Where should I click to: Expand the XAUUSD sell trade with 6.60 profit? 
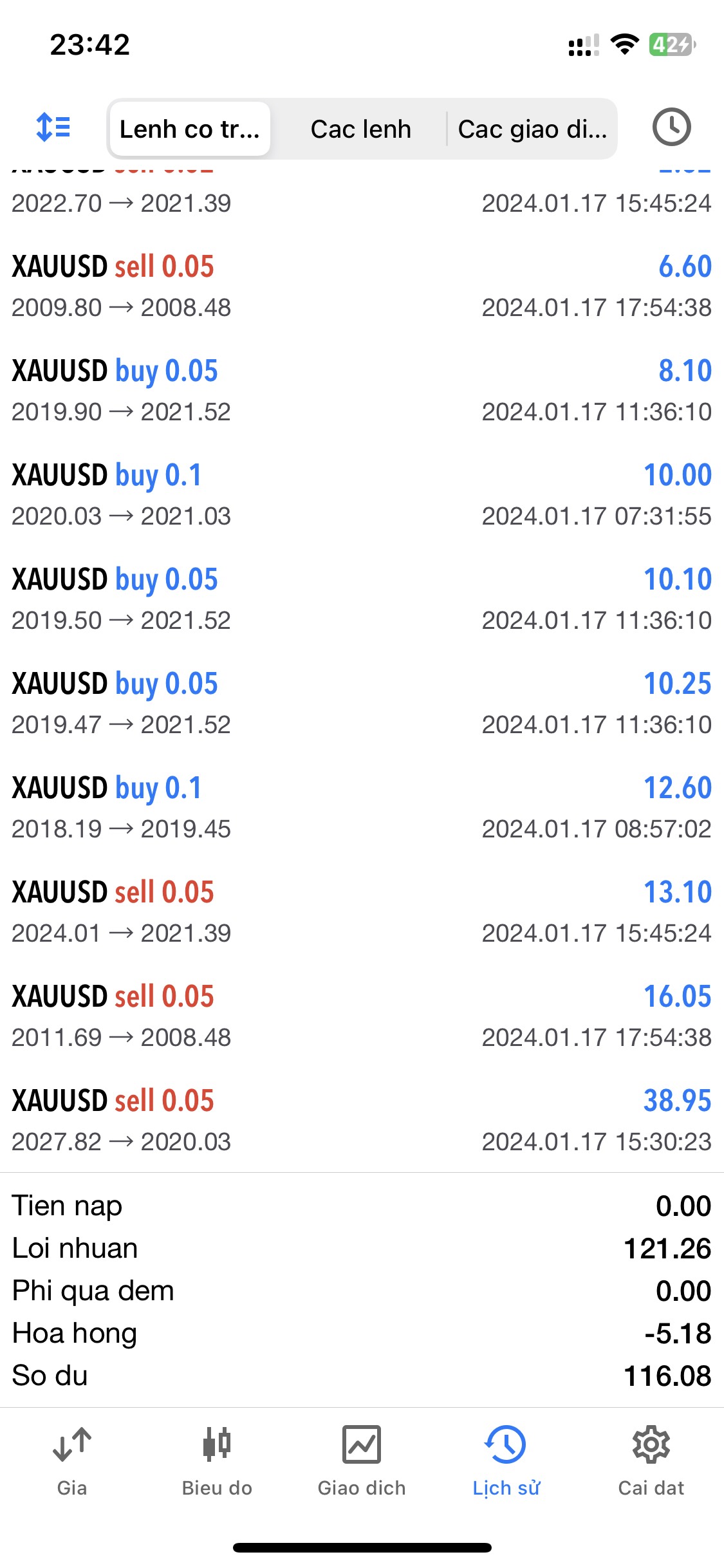tap(362, 286)
